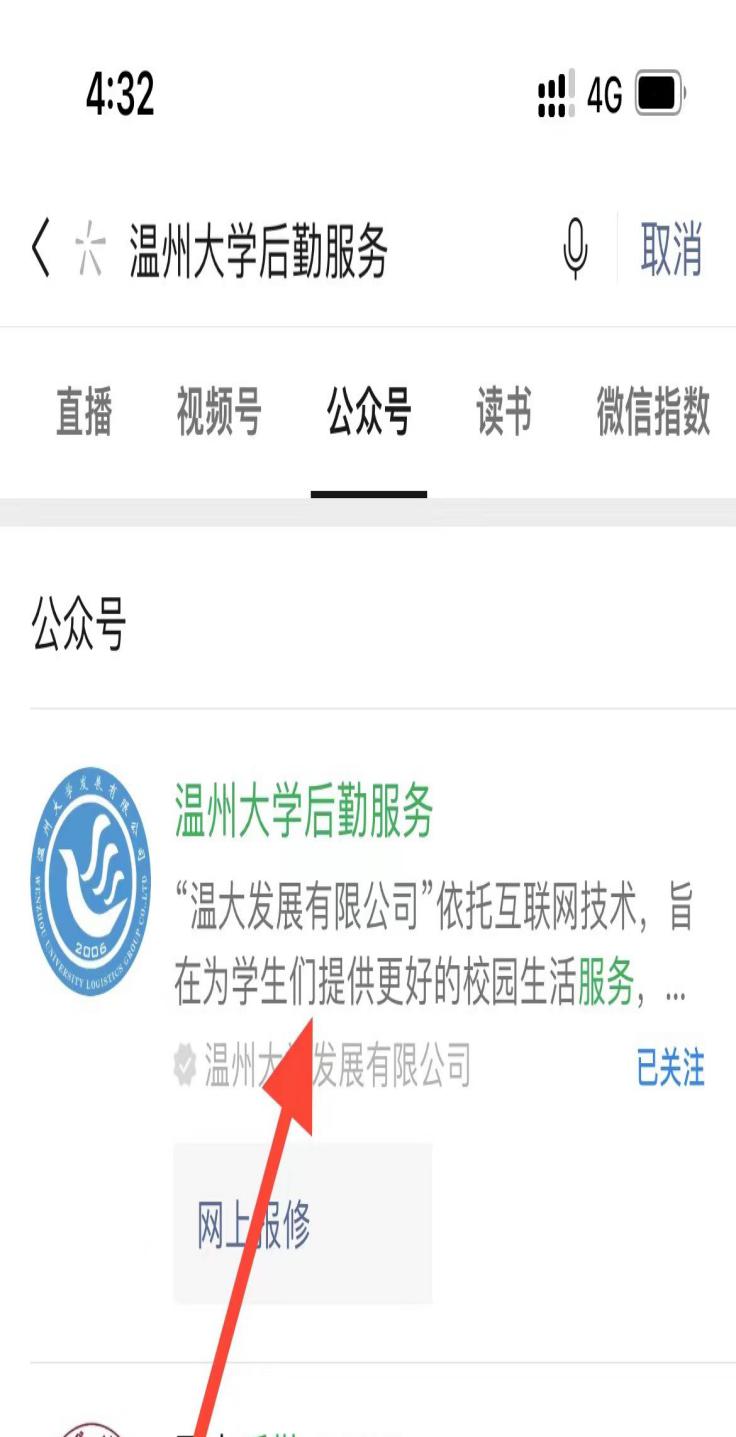The width and height of the screenshot is (736, 1437).
Task: Start voice search with the microphone
Action: click(575, 249)
